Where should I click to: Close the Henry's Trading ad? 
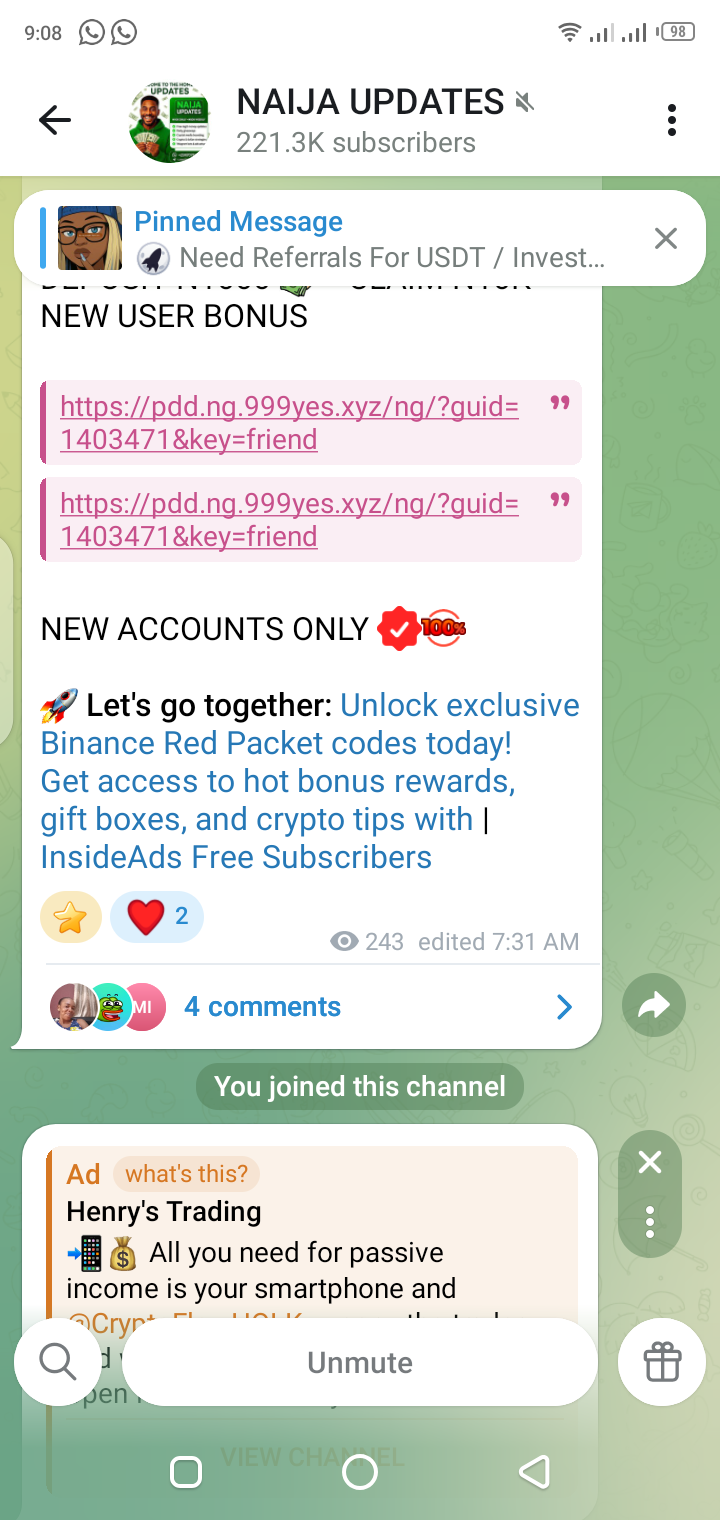coord(650,1162)
